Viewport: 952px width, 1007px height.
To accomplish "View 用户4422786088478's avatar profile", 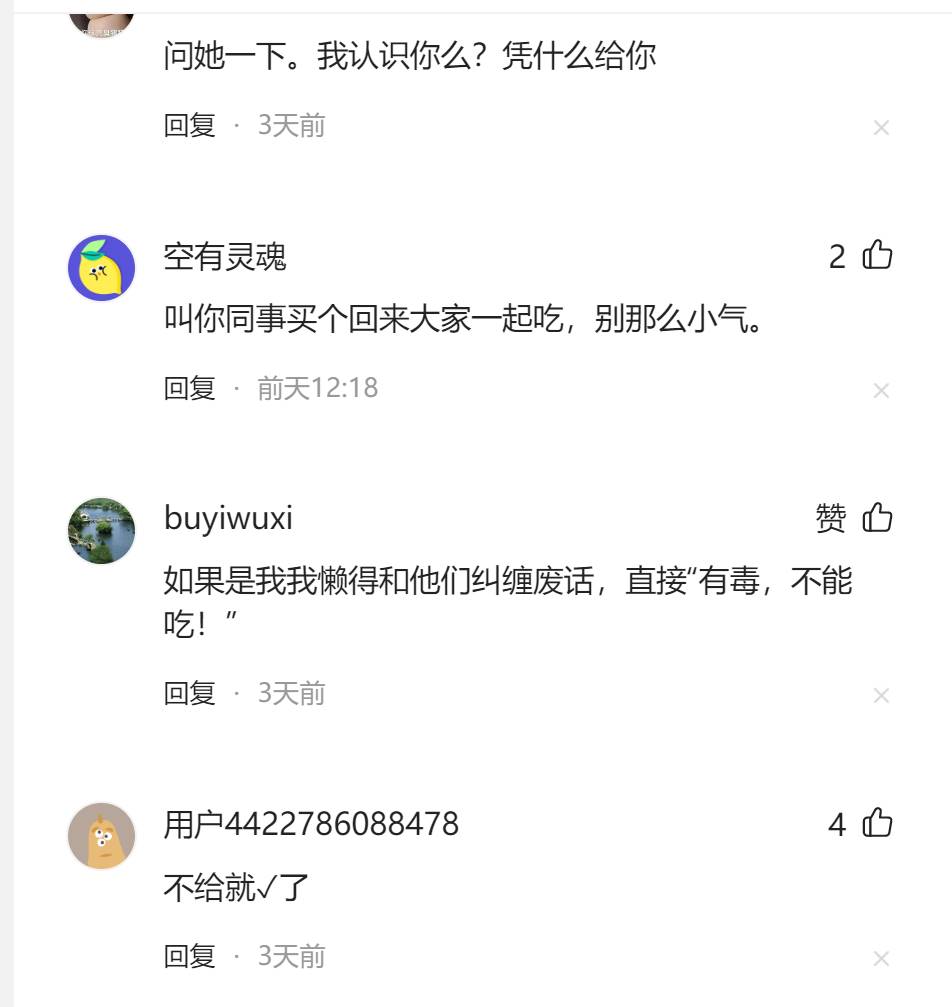I will click(x=102, y=836).
